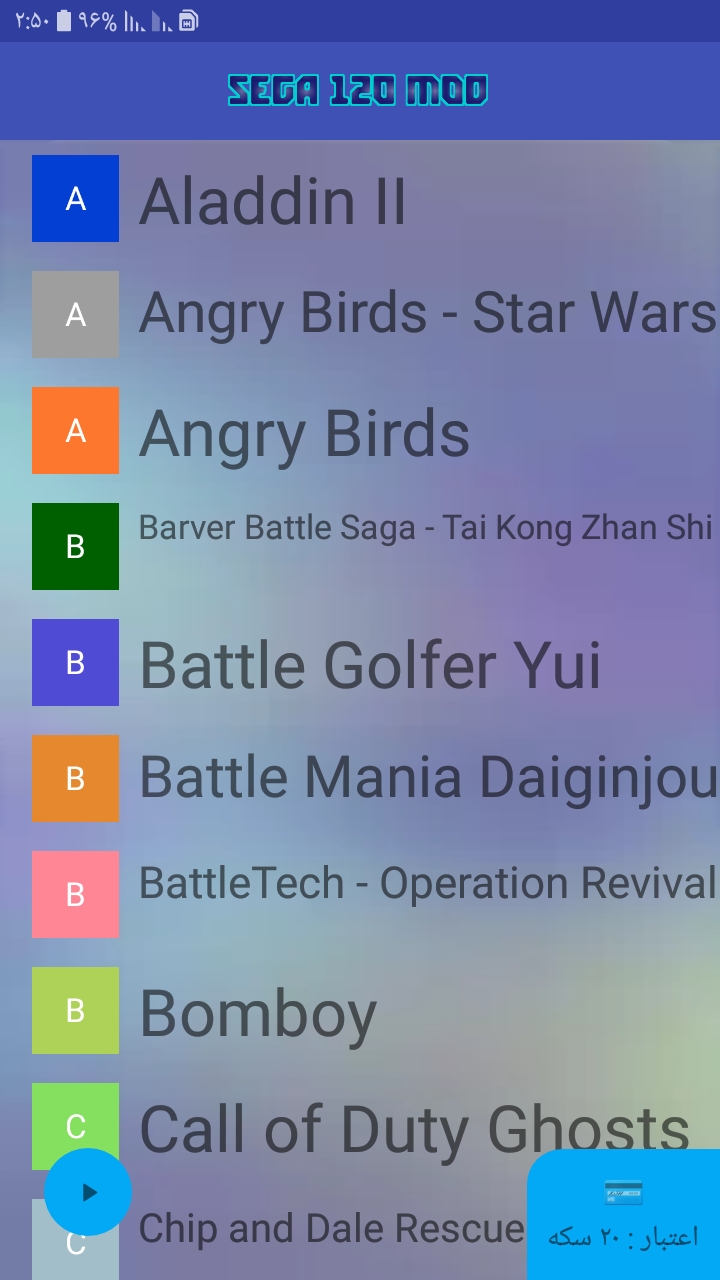Choose Battle Golfer Yui
The width and height of the screenshot is (720, 1280).
(370, 664)
